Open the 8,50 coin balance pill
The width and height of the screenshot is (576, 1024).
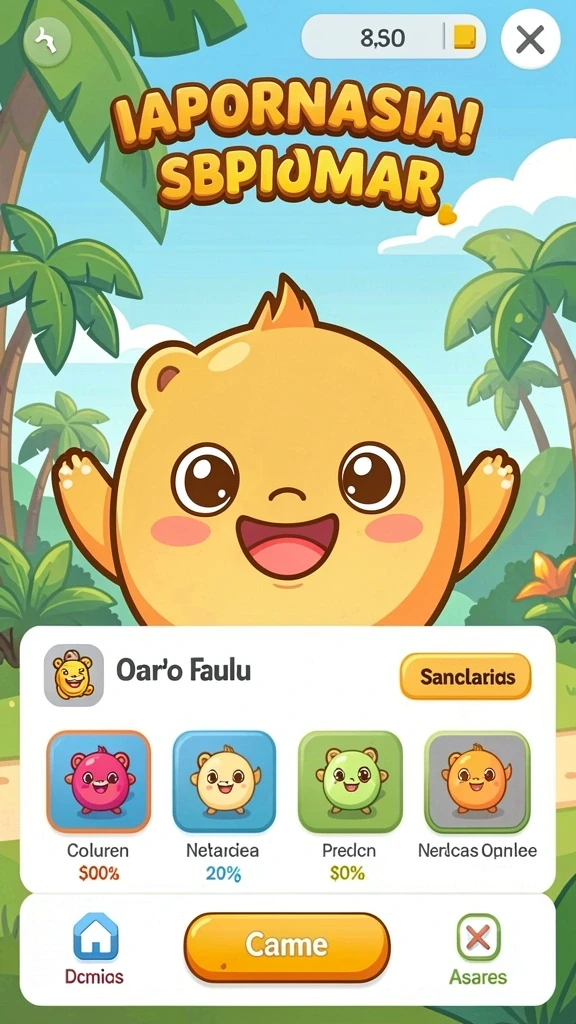click(x=394, y=37)
